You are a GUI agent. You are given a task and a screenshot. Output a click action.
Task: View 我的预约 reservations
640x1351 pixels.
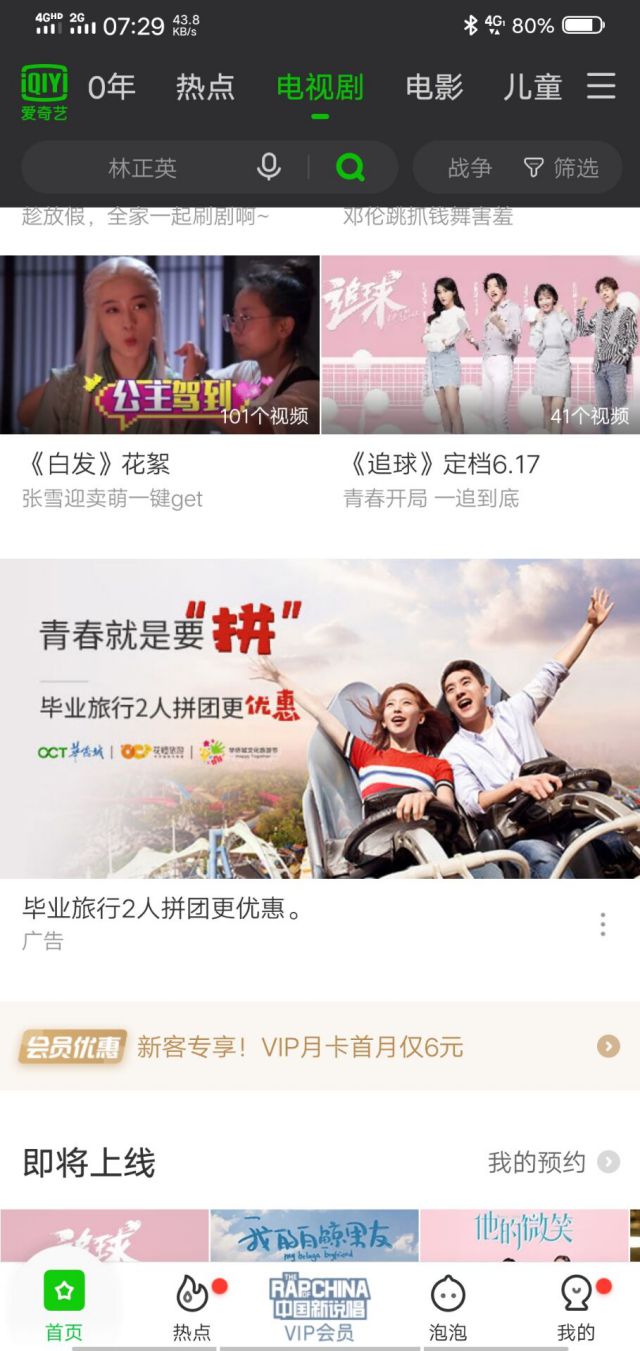click(x=552, y=1162)
